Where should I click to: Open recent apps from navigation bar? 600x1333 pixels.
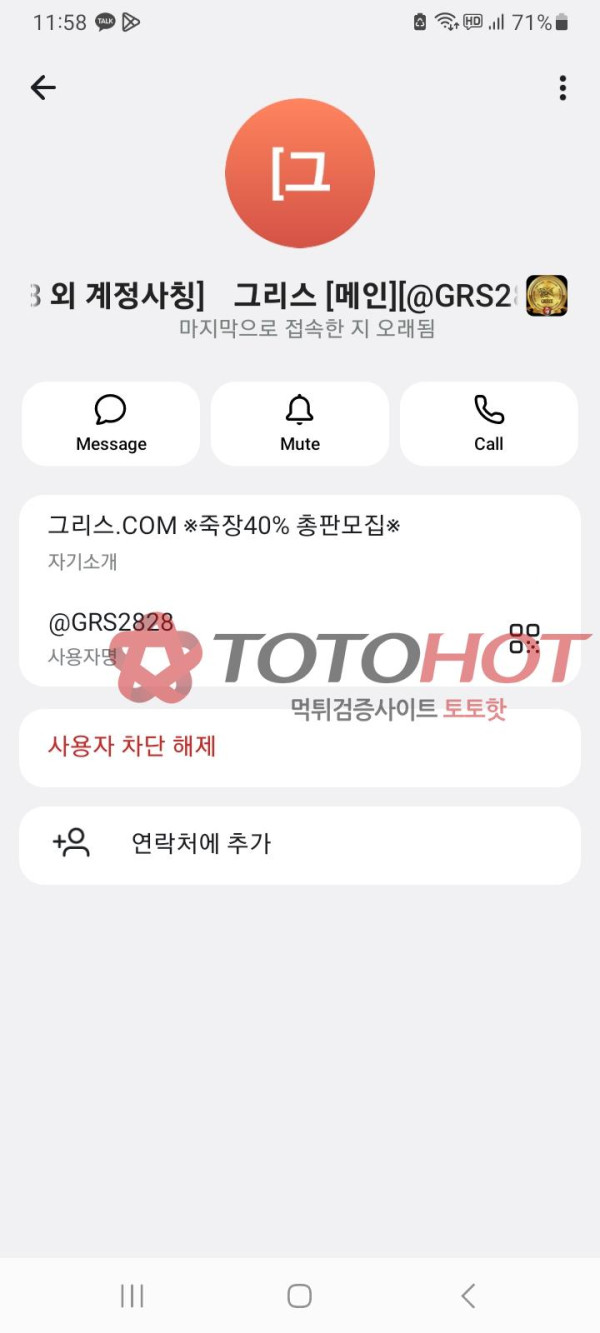[x=132, y=1296]
